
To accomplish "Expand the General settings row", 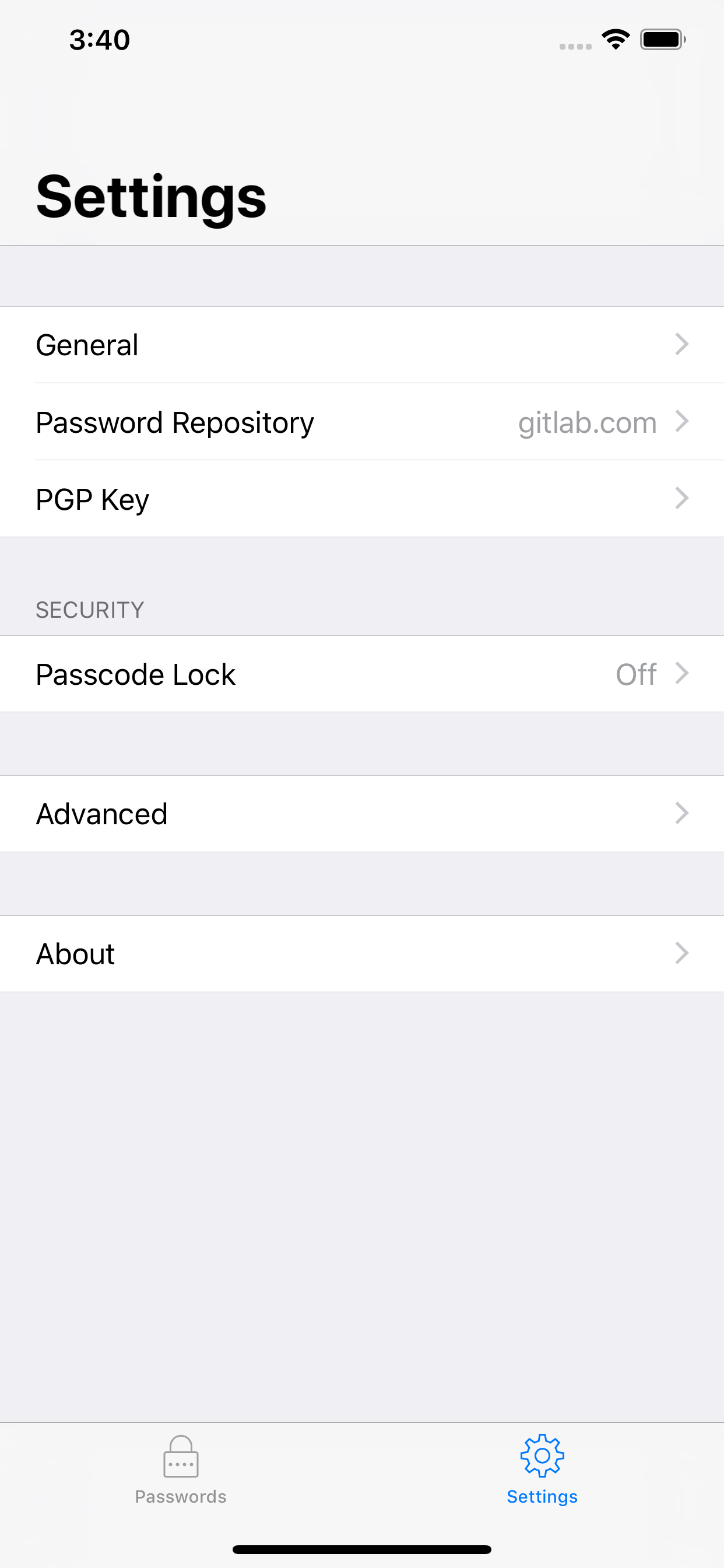I will click(x=362, y=345).
